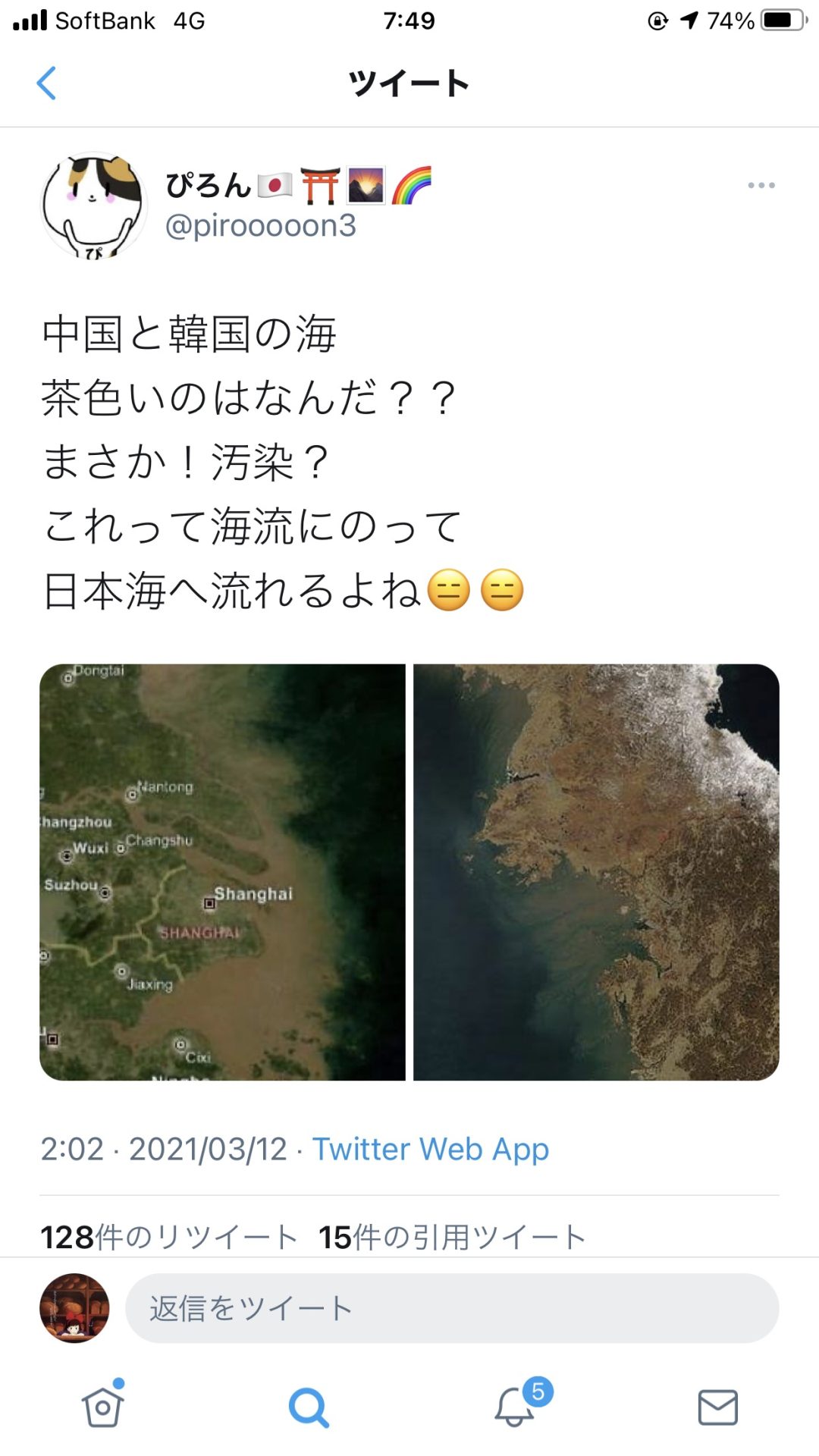This screenshot has width=819, height=1456.
Task: Open the notifications bell tab
Action: pos(515,1407)
